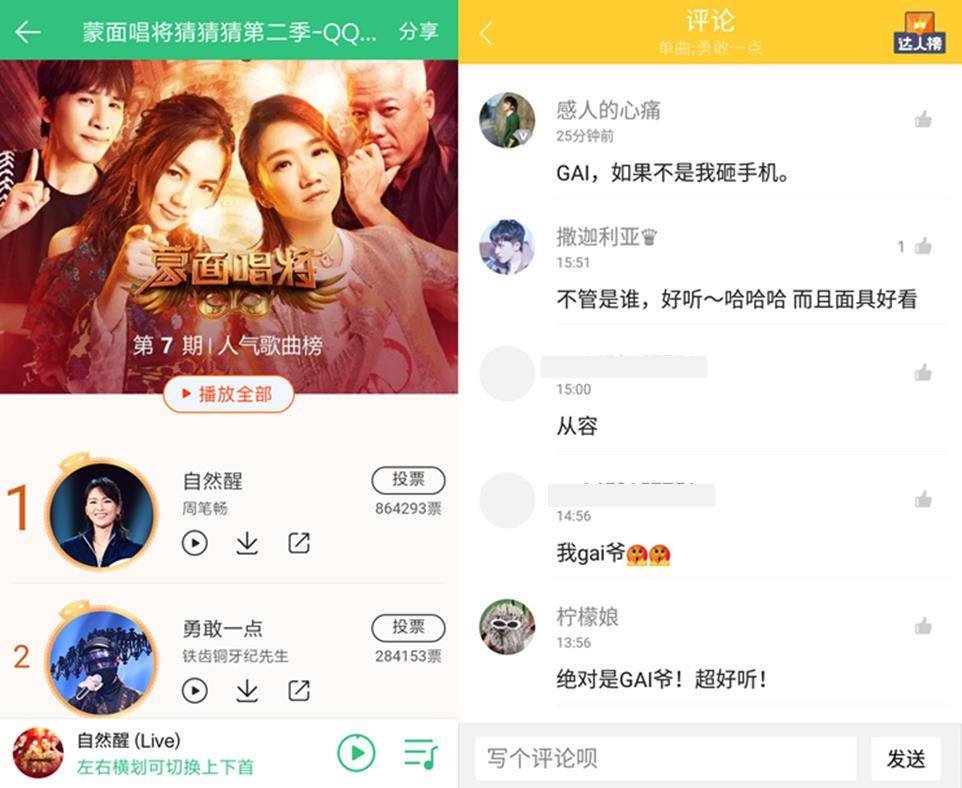This screenshot has height=788, width=962.
Task: Go back from the 蒙面唱将 chart page
Action: (28, 31)
